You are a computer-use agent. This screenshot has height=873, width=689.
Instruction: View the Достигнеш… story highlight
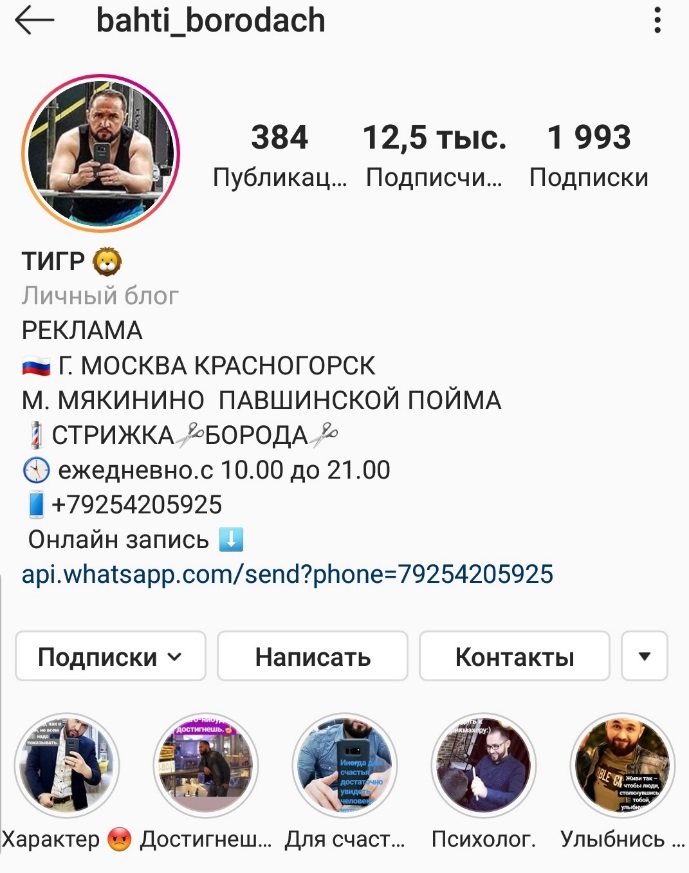point(205,766)
